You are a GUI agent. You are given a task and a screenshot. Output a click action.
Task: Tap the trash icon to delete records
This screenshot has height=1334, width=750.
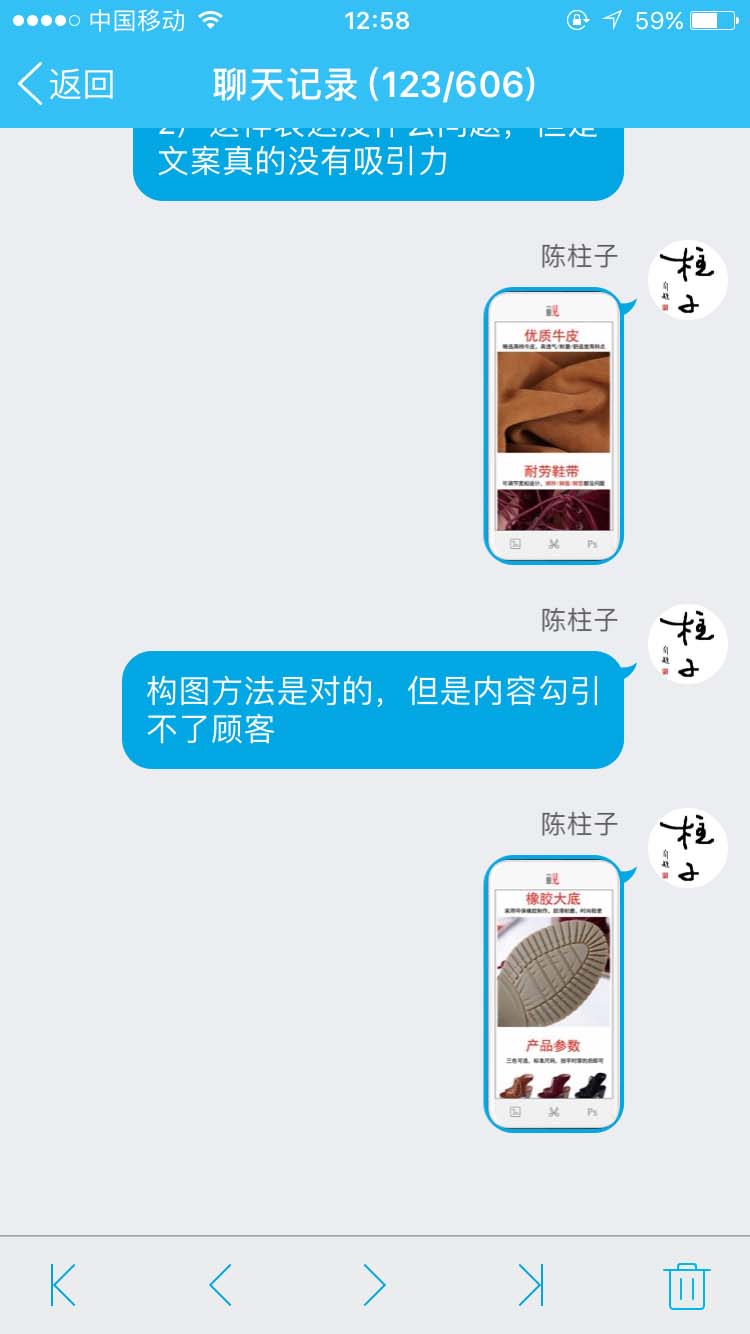[x=688, y=1288]
